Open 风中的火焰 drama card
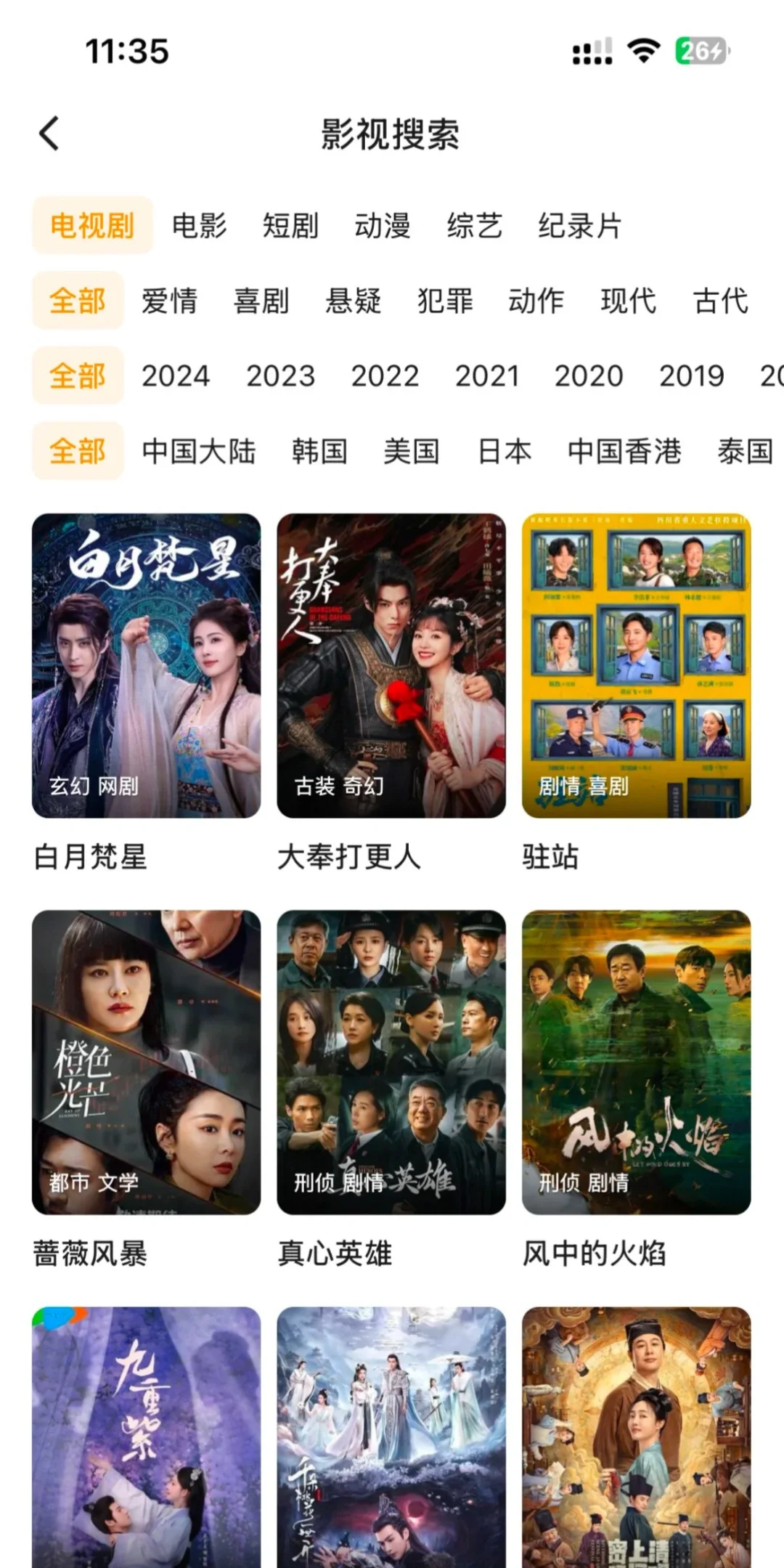 [636, 1062]
